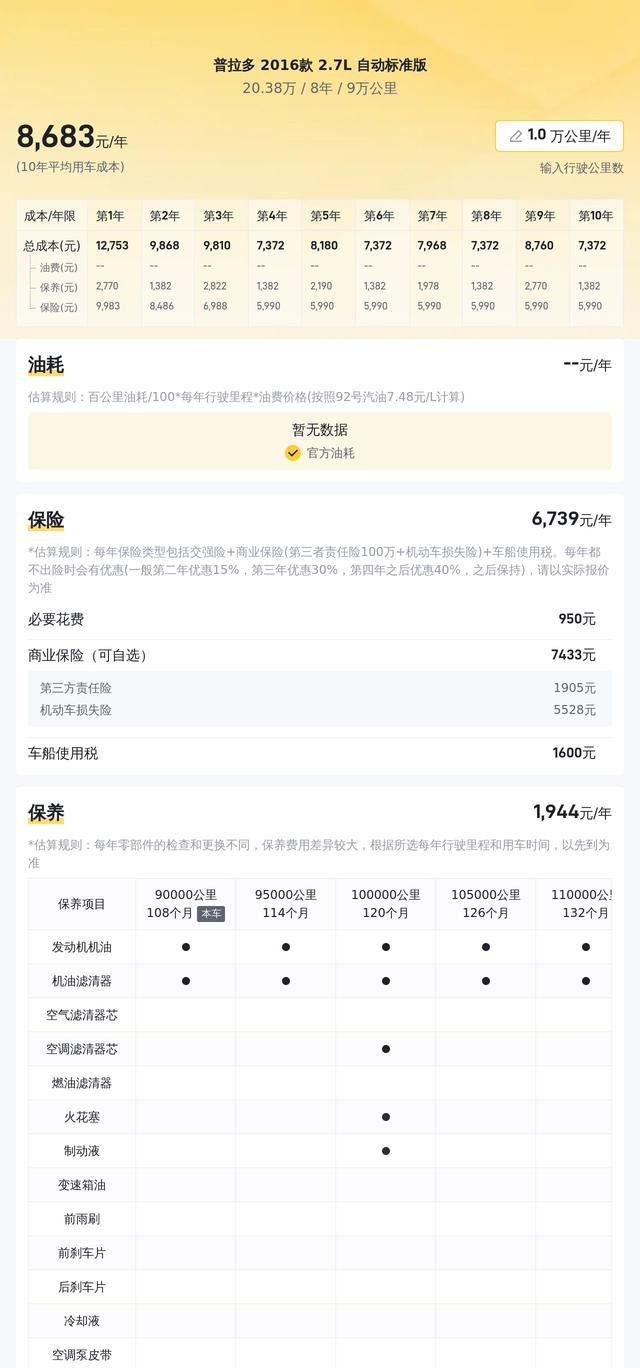Toggle the 官方油耗 option
The height and width of the screenshot is (1368, 640).
tap(320, 453)
